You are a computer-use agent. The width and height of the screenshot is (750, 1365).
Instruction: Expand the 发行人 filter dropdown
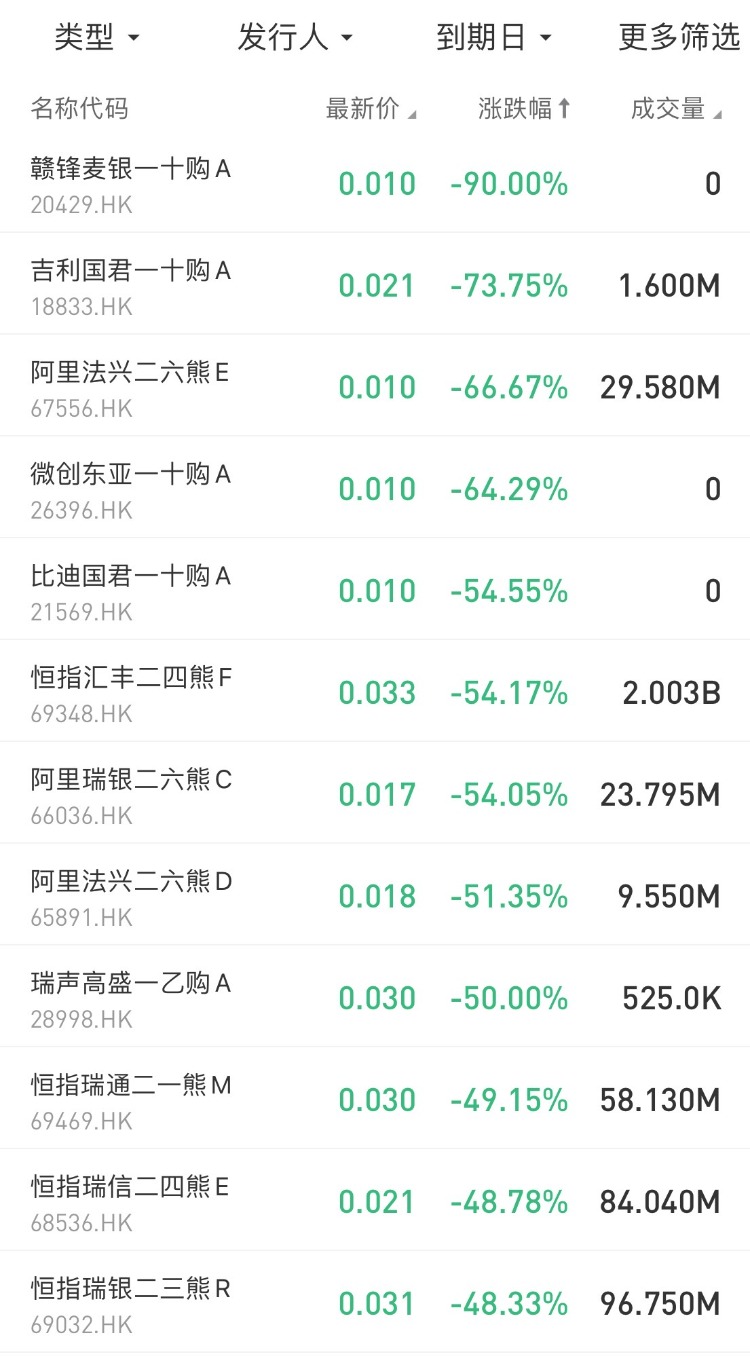click(295, 38)
